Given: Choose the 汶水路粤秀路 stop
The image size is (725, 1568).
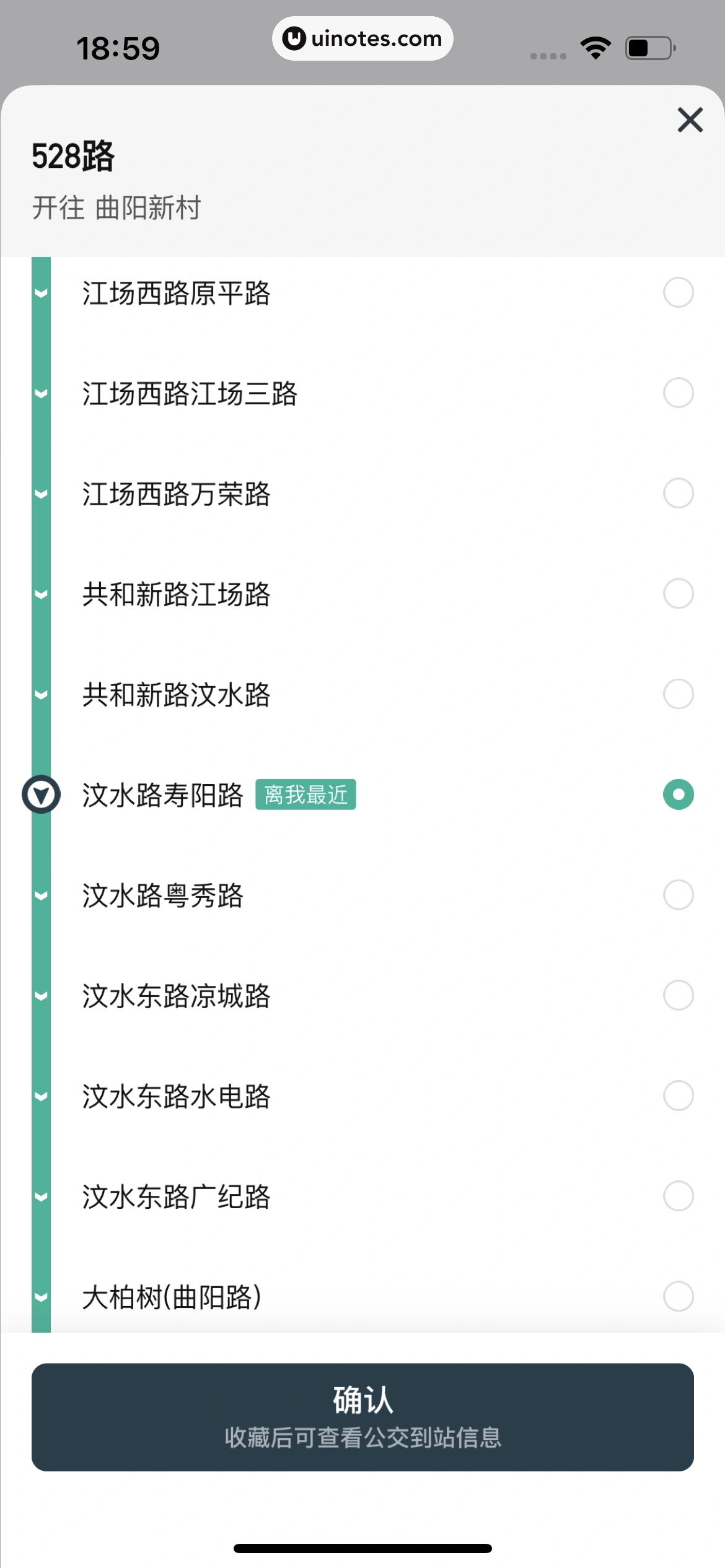Looking at the screenshot, I should coord(678,895).
